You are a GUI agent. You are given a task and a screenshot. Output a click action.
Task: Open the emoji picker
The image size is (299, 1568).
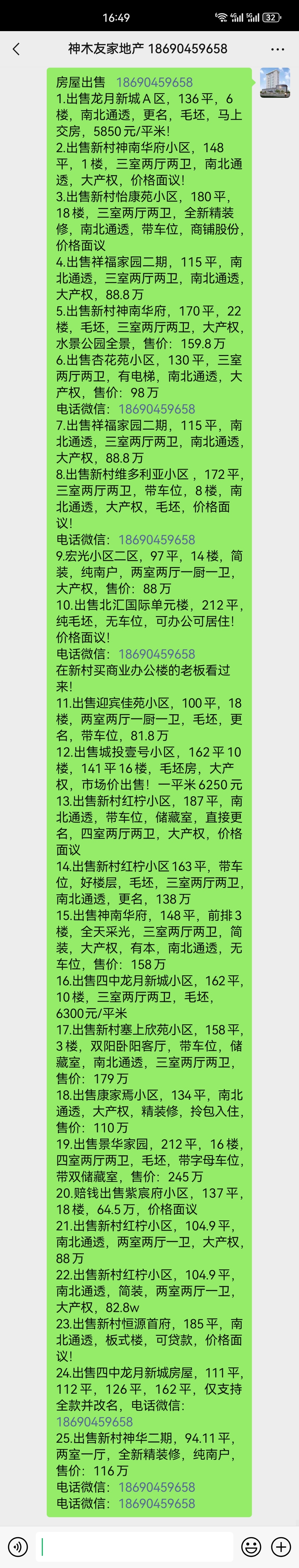coord(251,1545)
